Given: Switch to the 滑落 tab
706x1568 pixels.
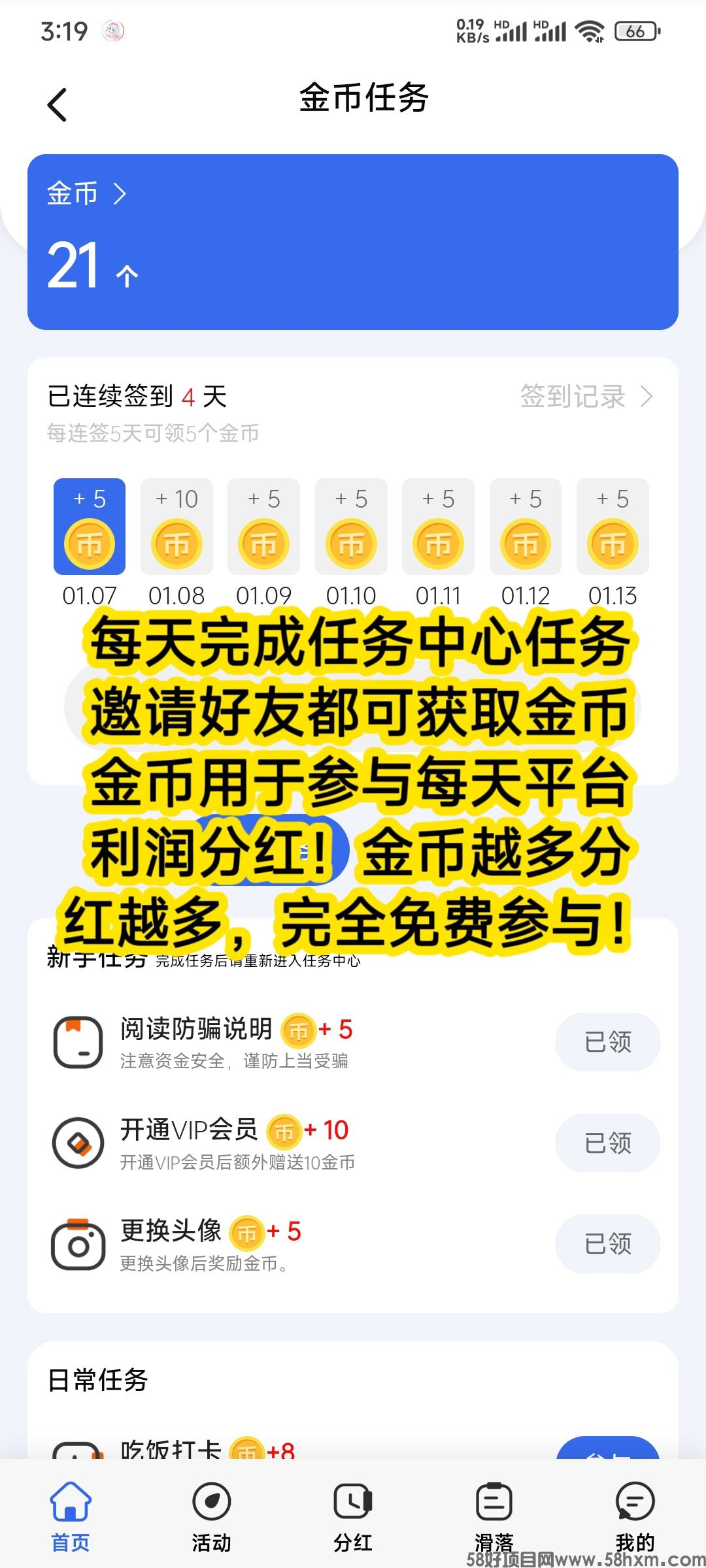Looking at the screenshot, I should click(x=494, y=1517).
